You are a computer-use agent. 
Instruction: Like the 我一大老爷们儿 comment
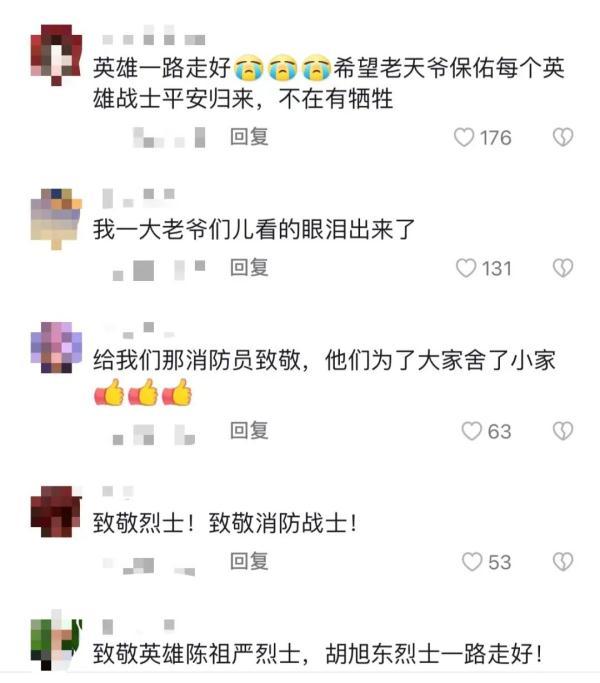[464, 268]
